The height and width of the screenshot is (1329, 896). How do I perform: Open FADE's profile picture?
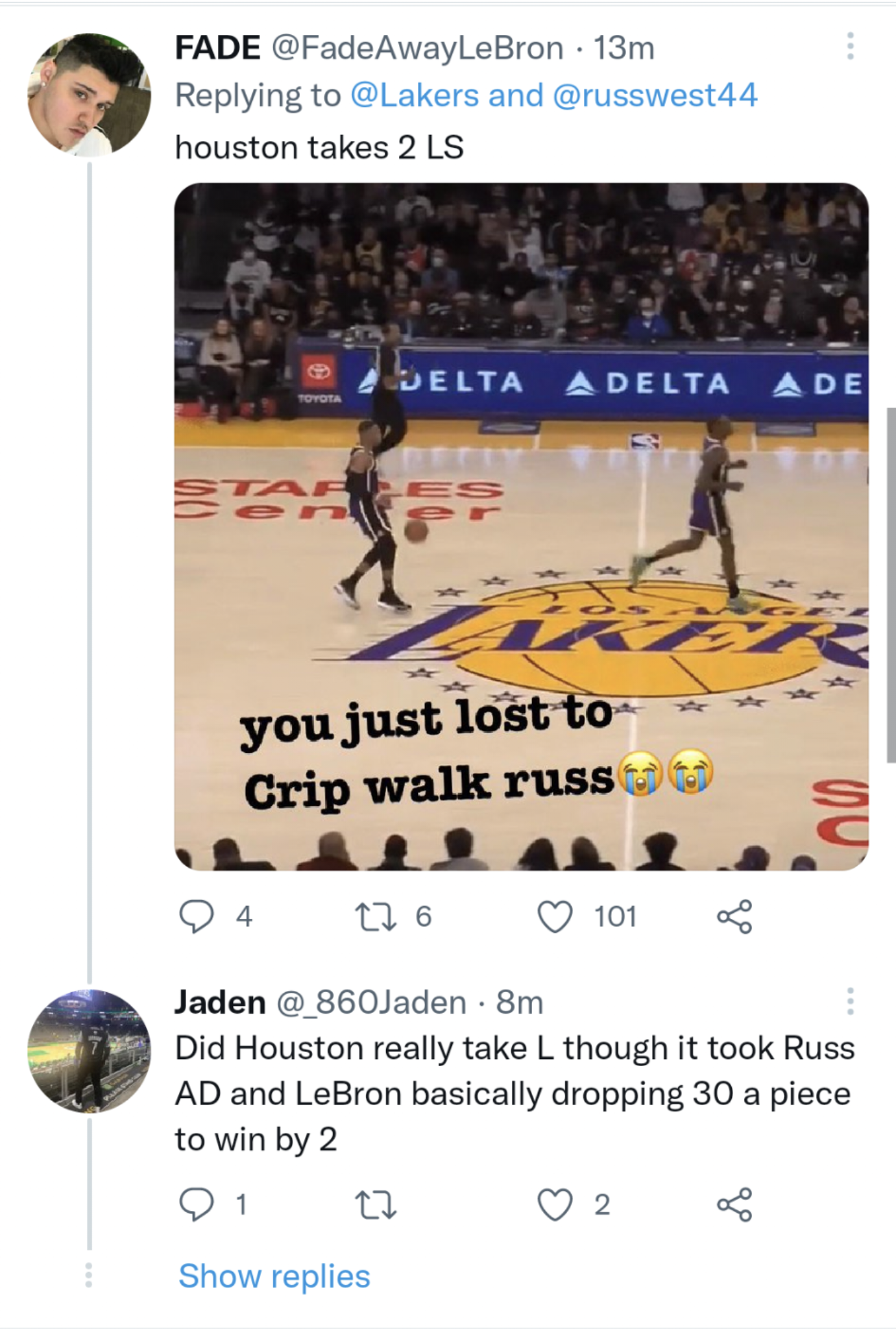tap(86, 97)
